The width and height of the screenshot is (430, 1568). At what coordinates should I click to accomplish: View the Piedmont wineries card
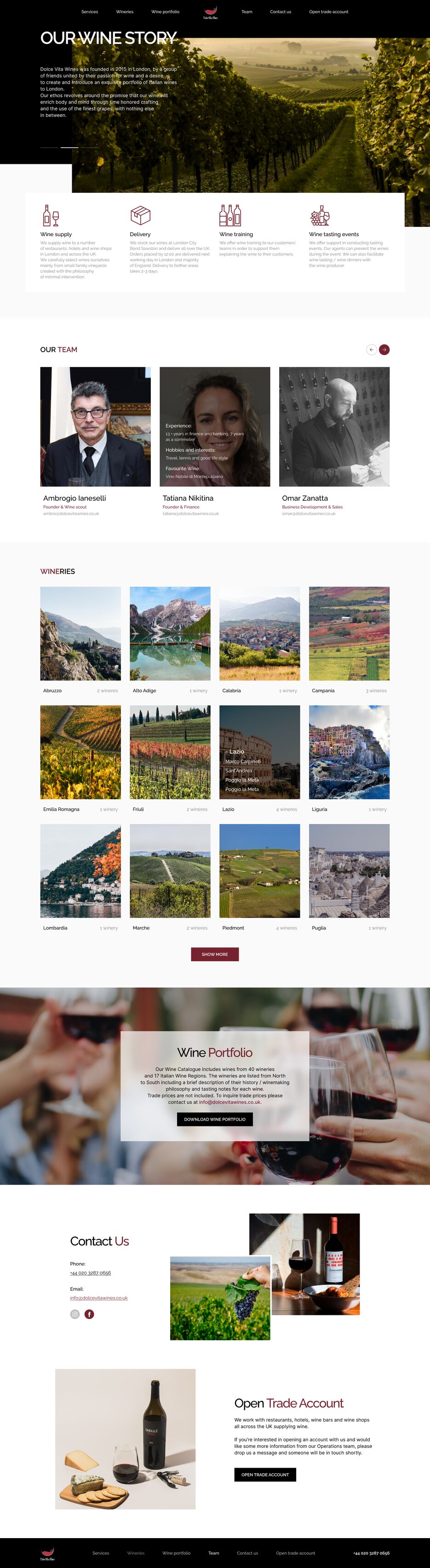[x=259, y=871]
